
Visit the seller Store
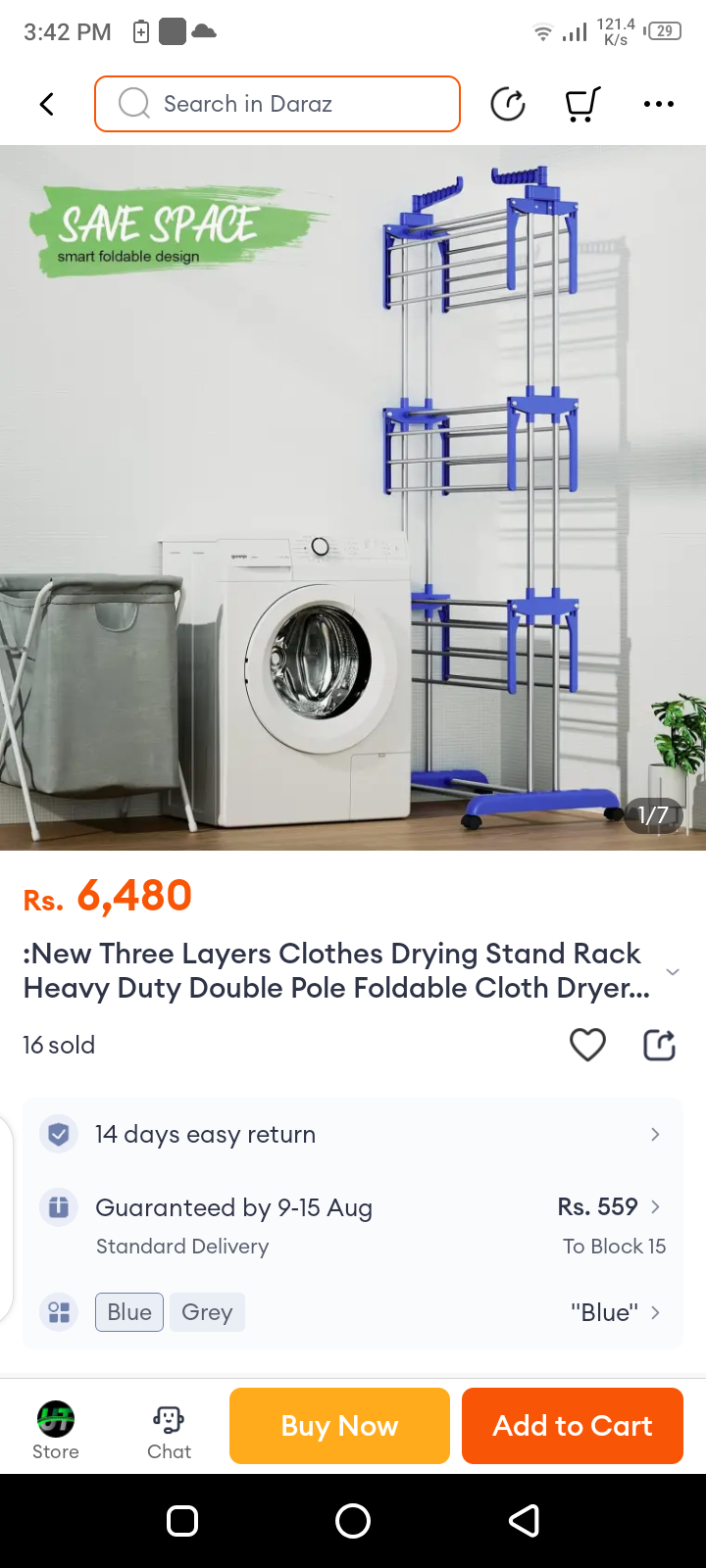[56, 1430]
